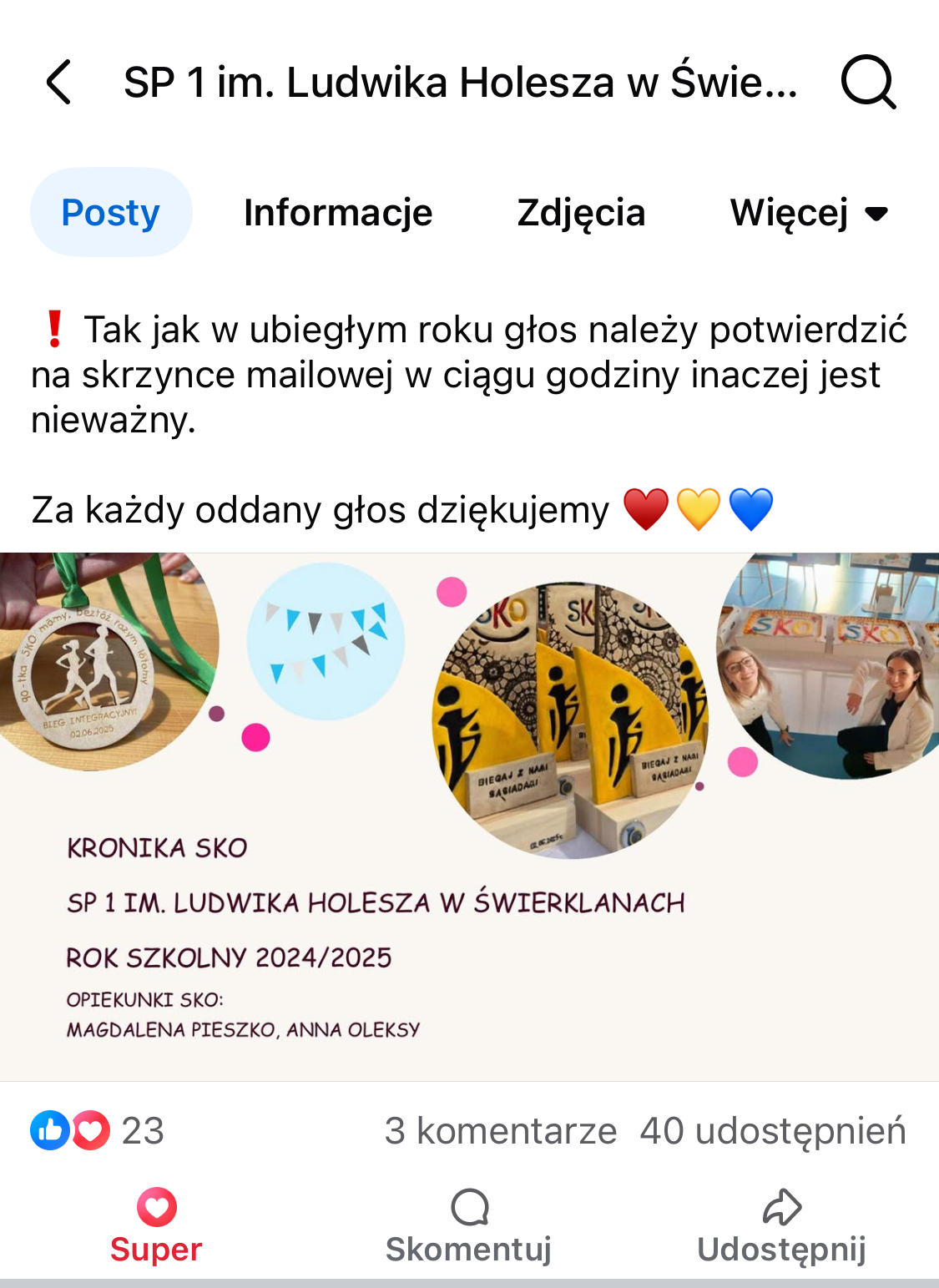Switch to the Posty tab
This screenshot has width=939, height=1288.
pyautogui.click(x=111, y=213)
